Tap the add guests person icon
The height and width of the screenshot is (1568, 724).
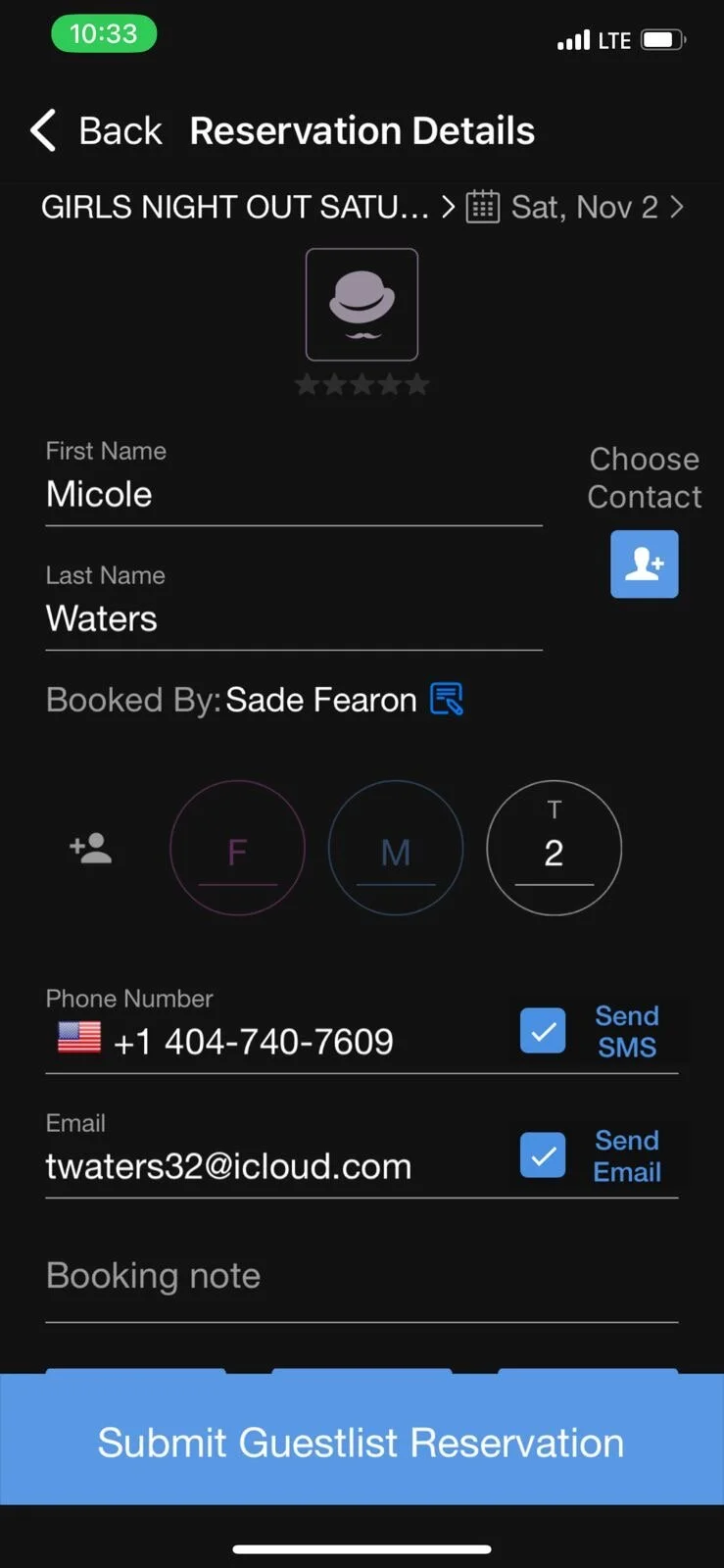pyautogui.click(x=91, y=848)
